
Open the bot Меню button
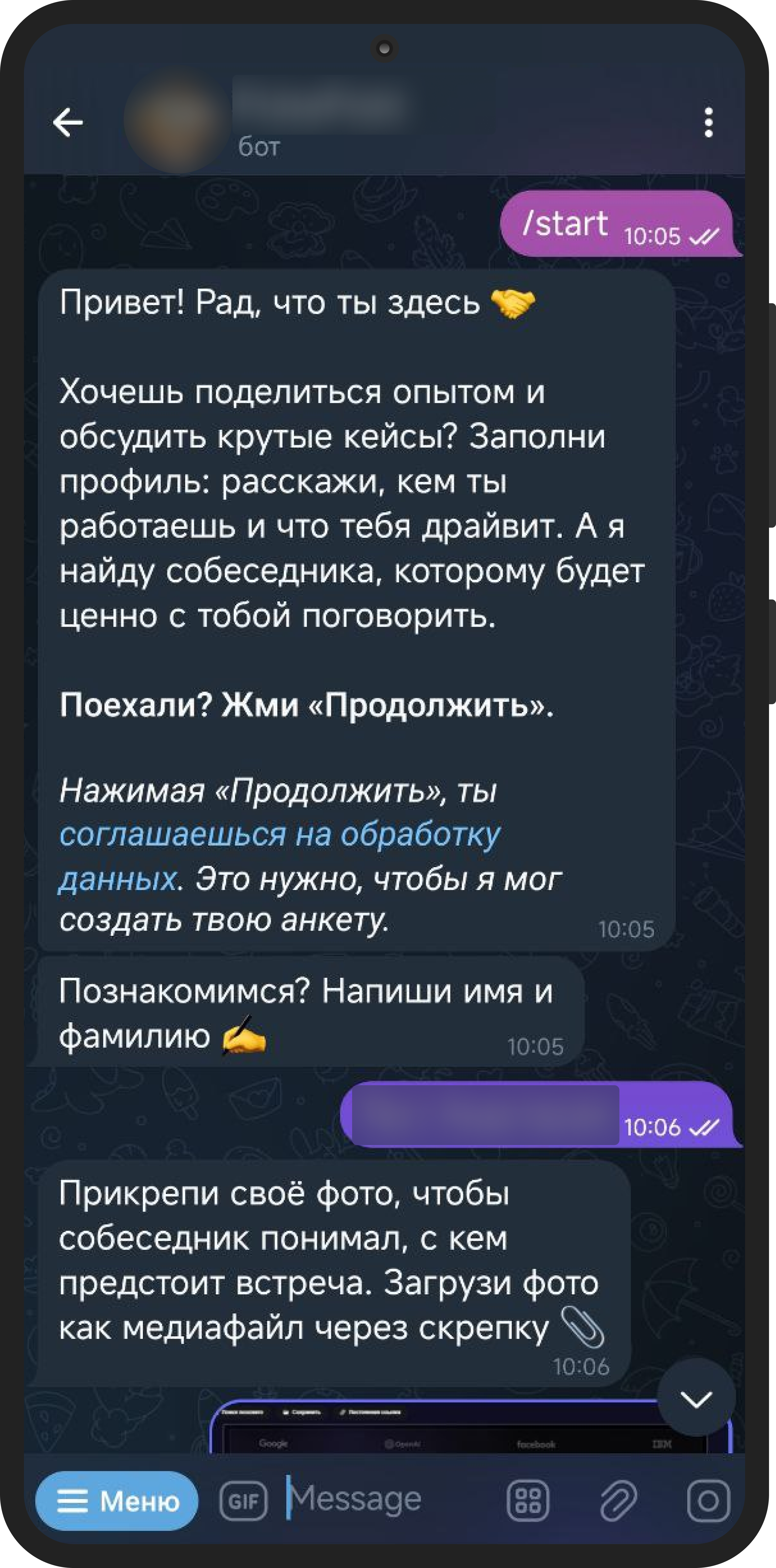pyautogui.click(x=117, y=1501)
